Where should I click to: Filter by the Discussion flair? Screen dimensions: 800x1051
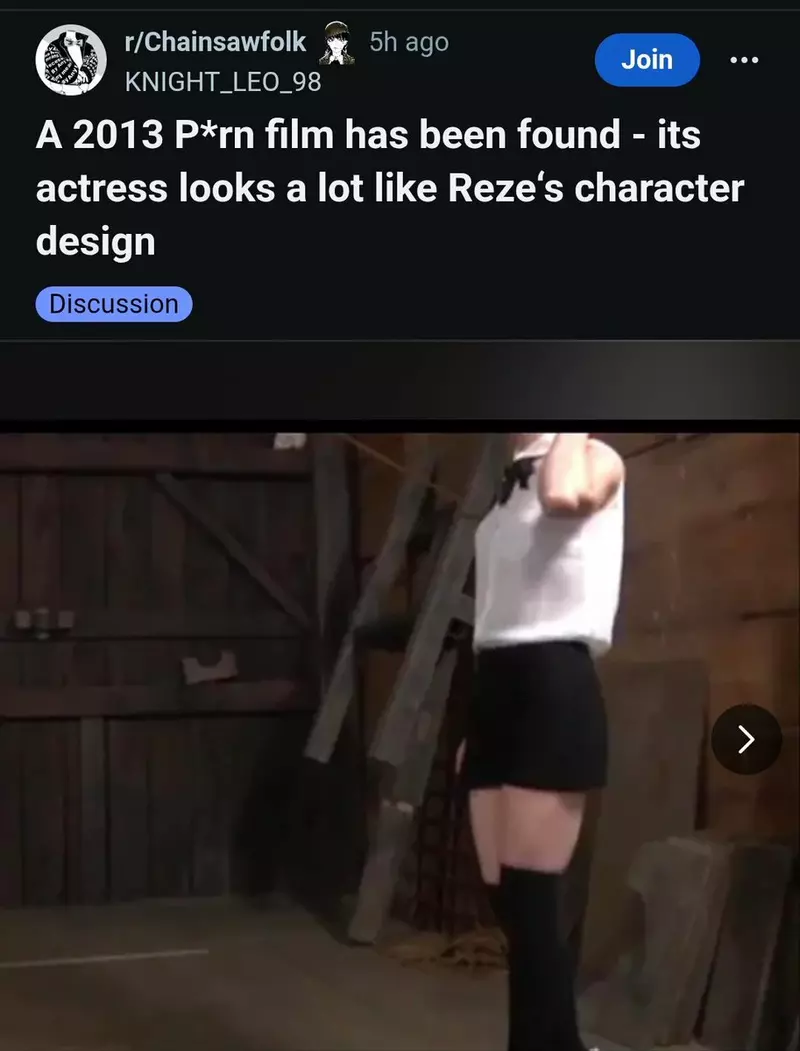click(113, 304)
